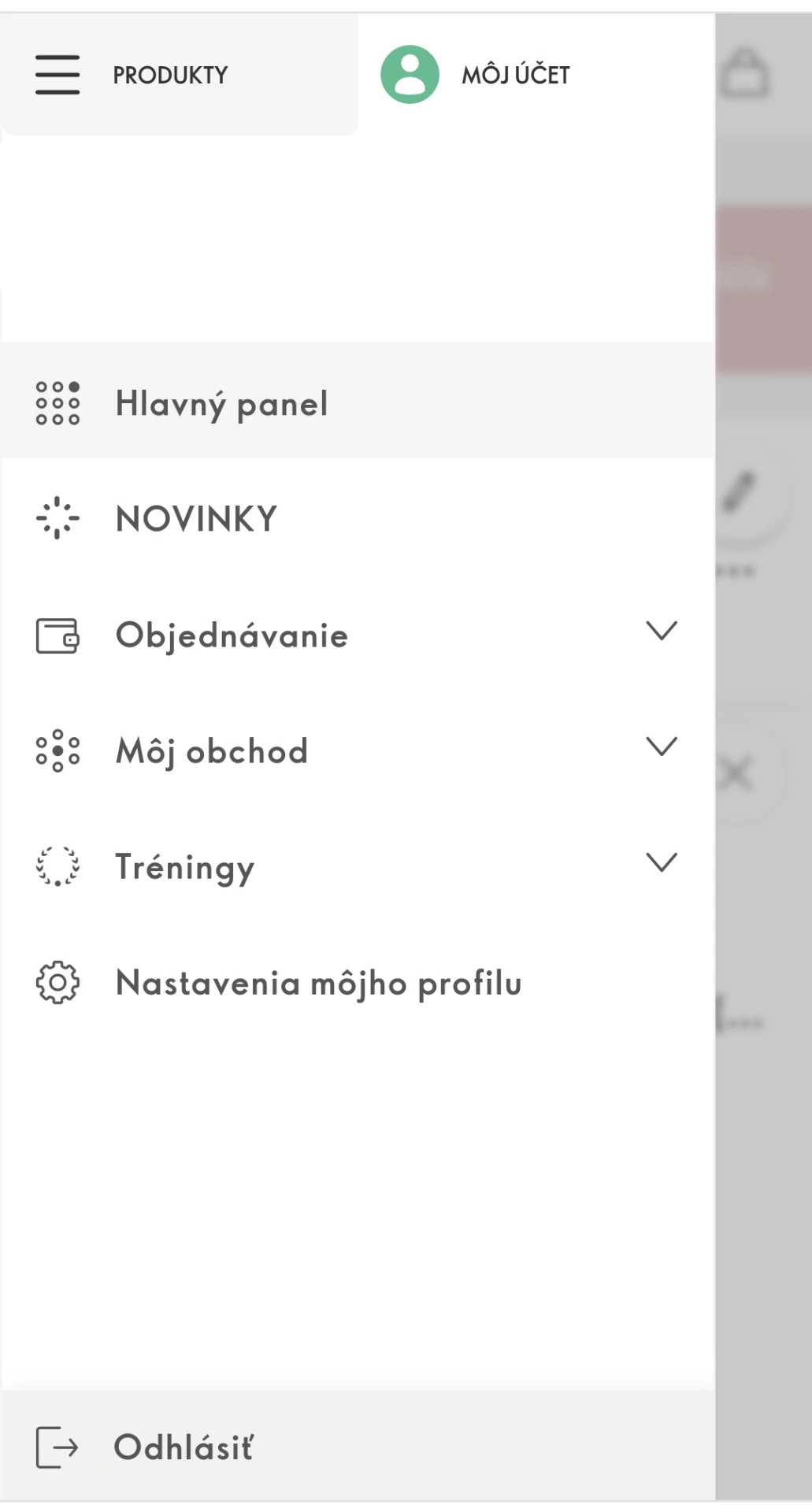Expand the Tréningy submenu
812x1512 pixels.
358,866
